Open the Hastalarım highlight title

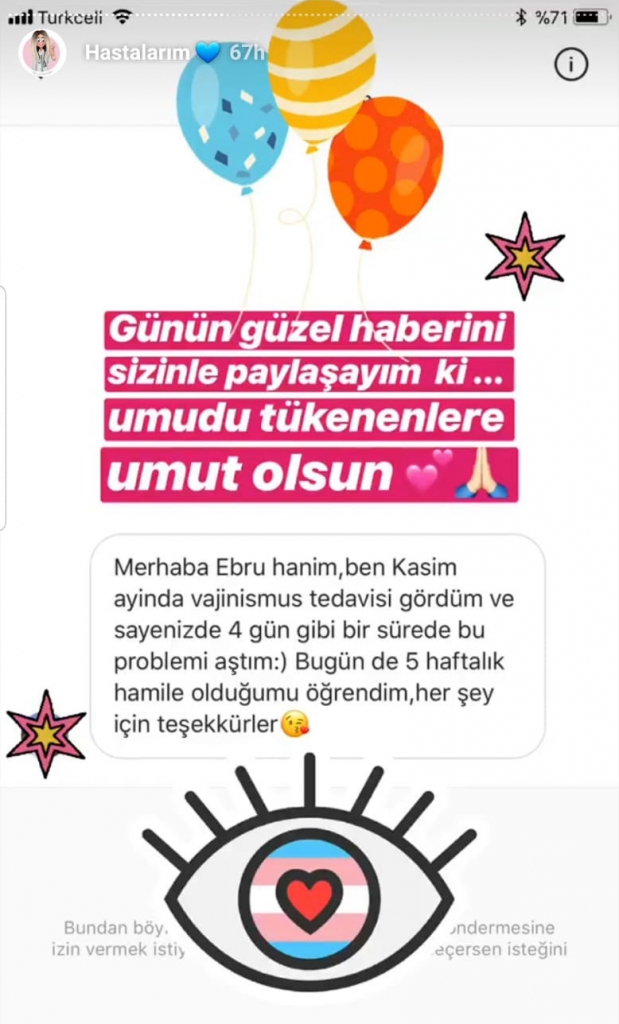(x=137, y=53)
